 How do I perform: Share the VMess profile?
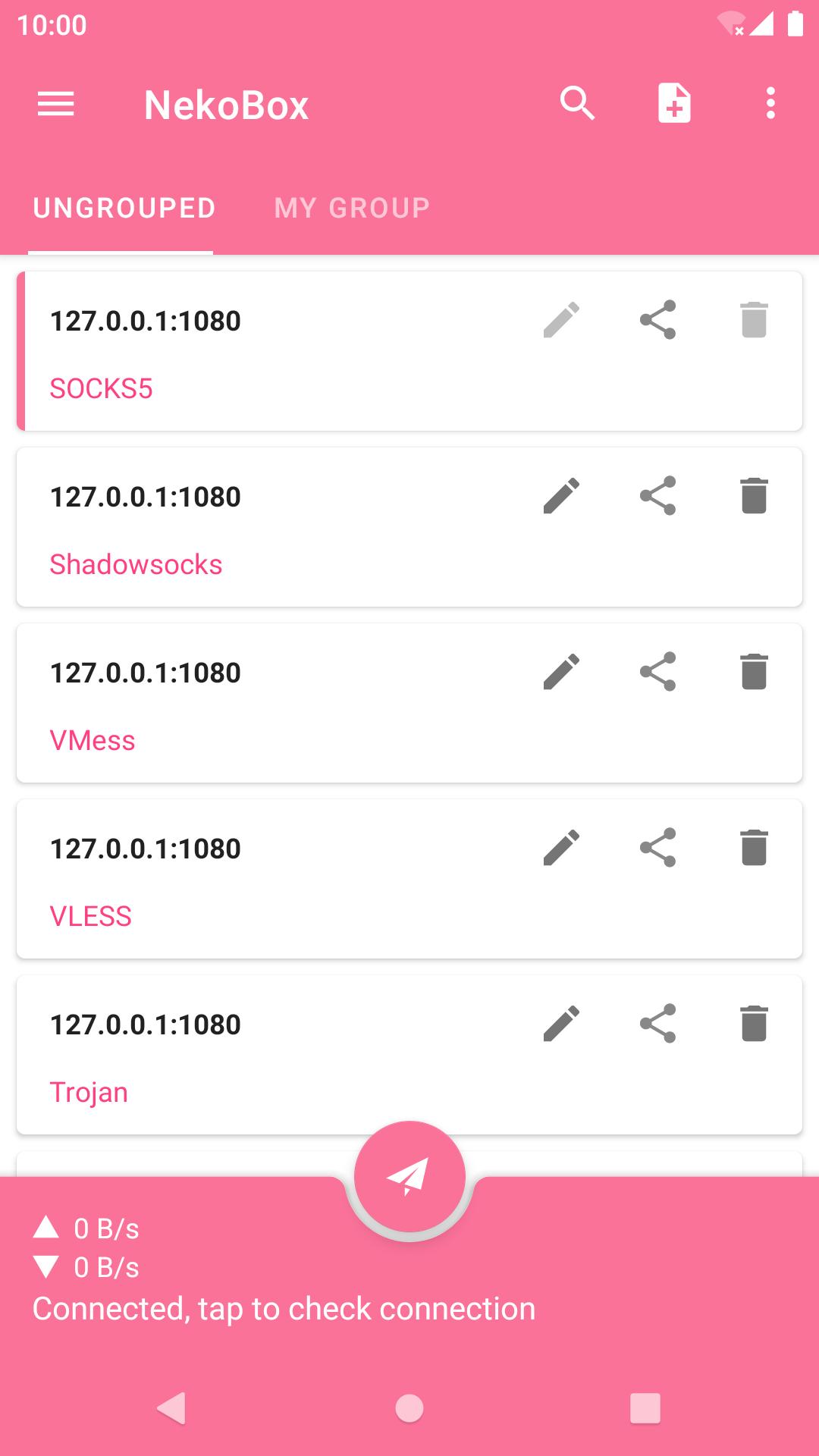coord(657,671)
